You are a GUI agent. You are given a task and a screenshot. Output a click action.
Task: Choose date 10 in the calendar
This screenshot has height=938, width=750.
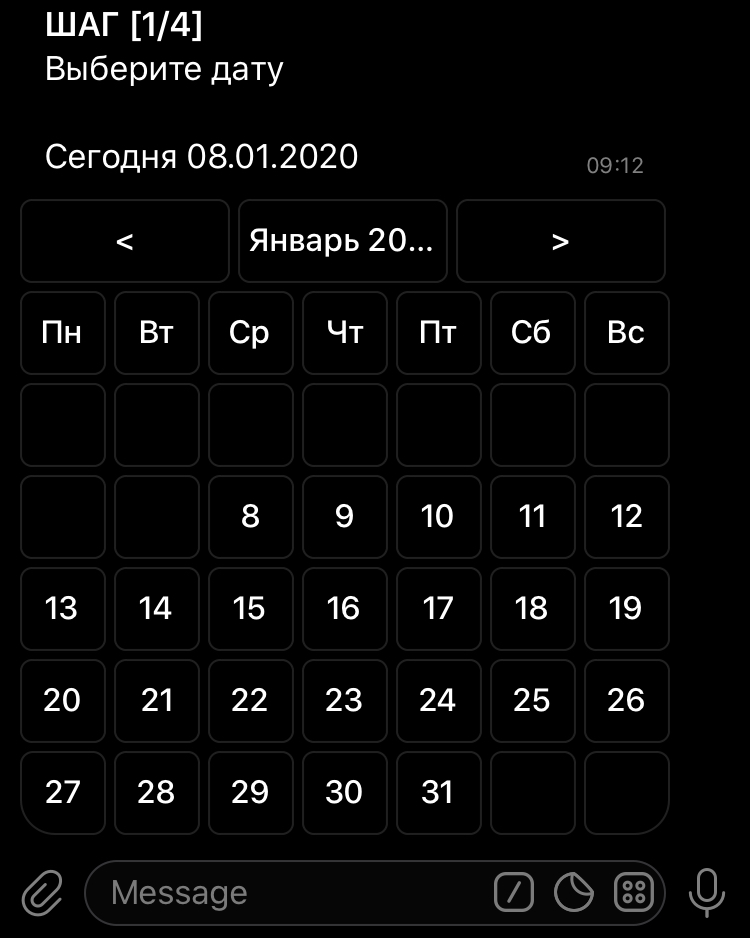click(x=438, y=516)
